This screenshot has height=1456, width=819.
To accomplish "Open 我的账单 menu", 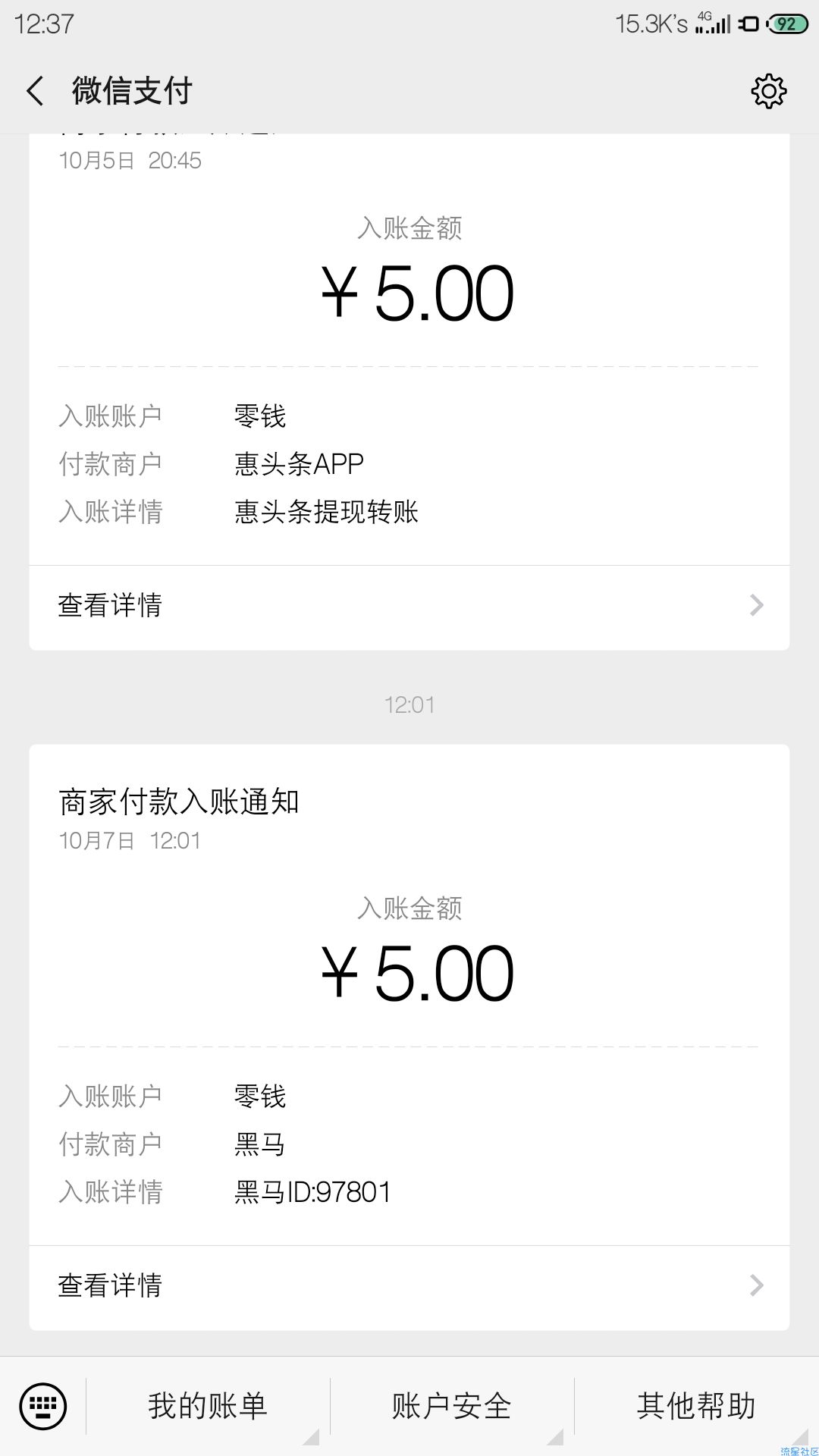I will point(208,1406).
